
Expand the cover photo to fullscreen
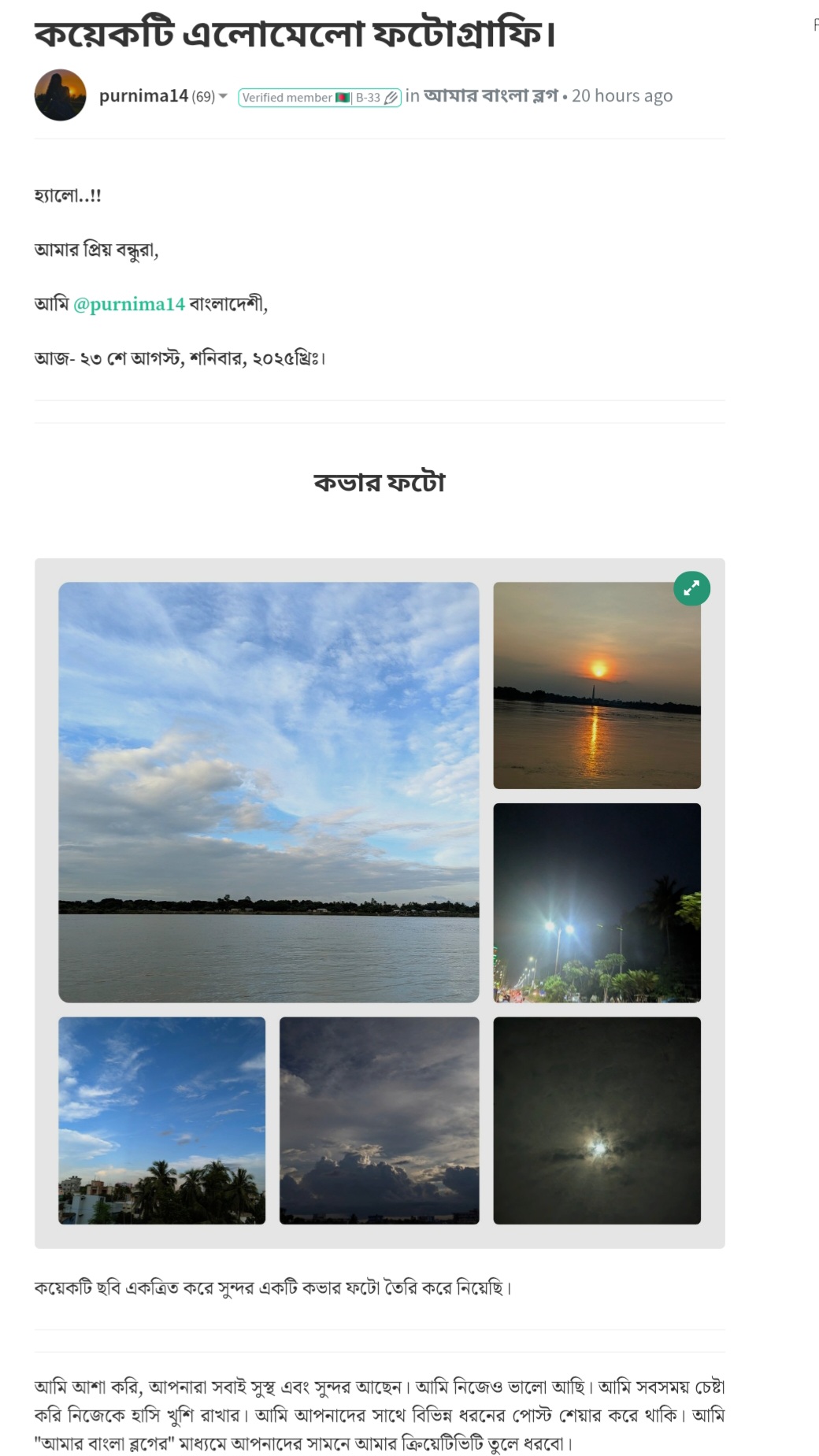coord(691,588)
